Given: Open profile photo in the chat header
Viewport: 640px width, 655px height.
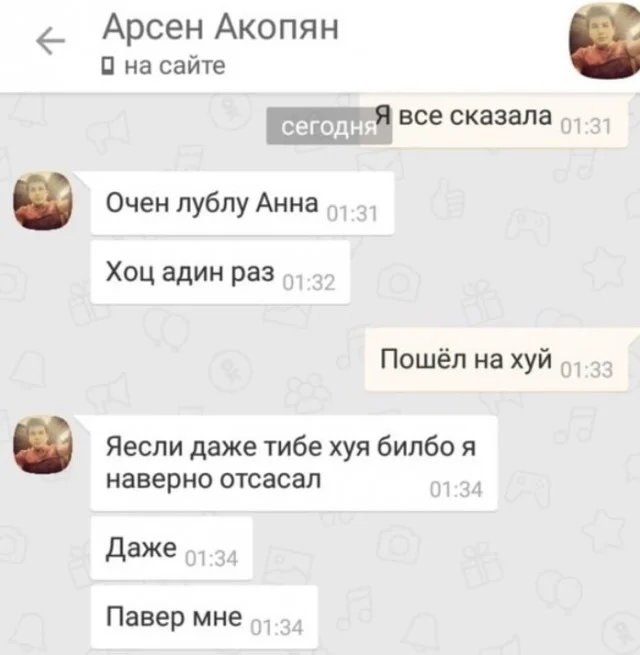Looking at the screenshot, I should coord(603,42).
